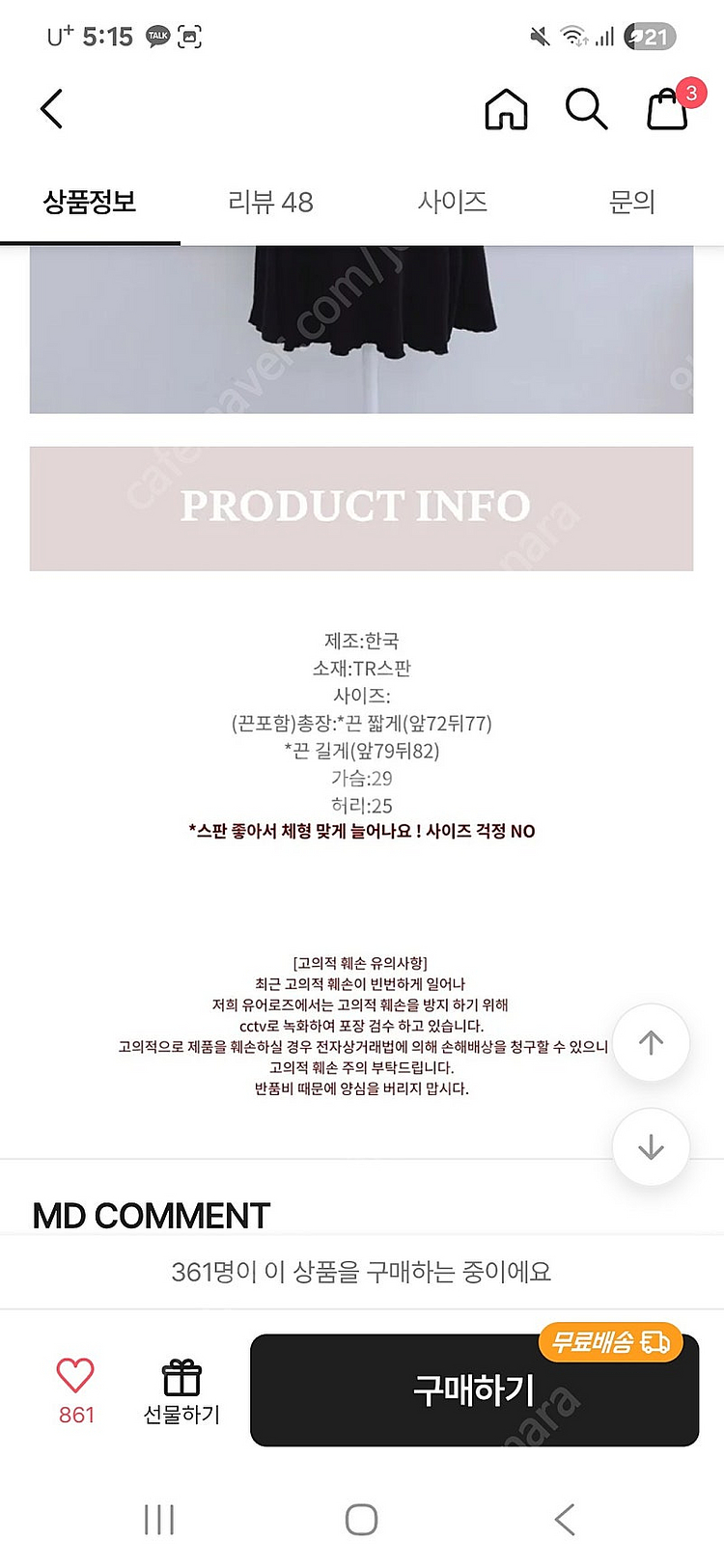Switch to the 문의 tab
This screenshot has height=1568, width=724.
point(632,202)
